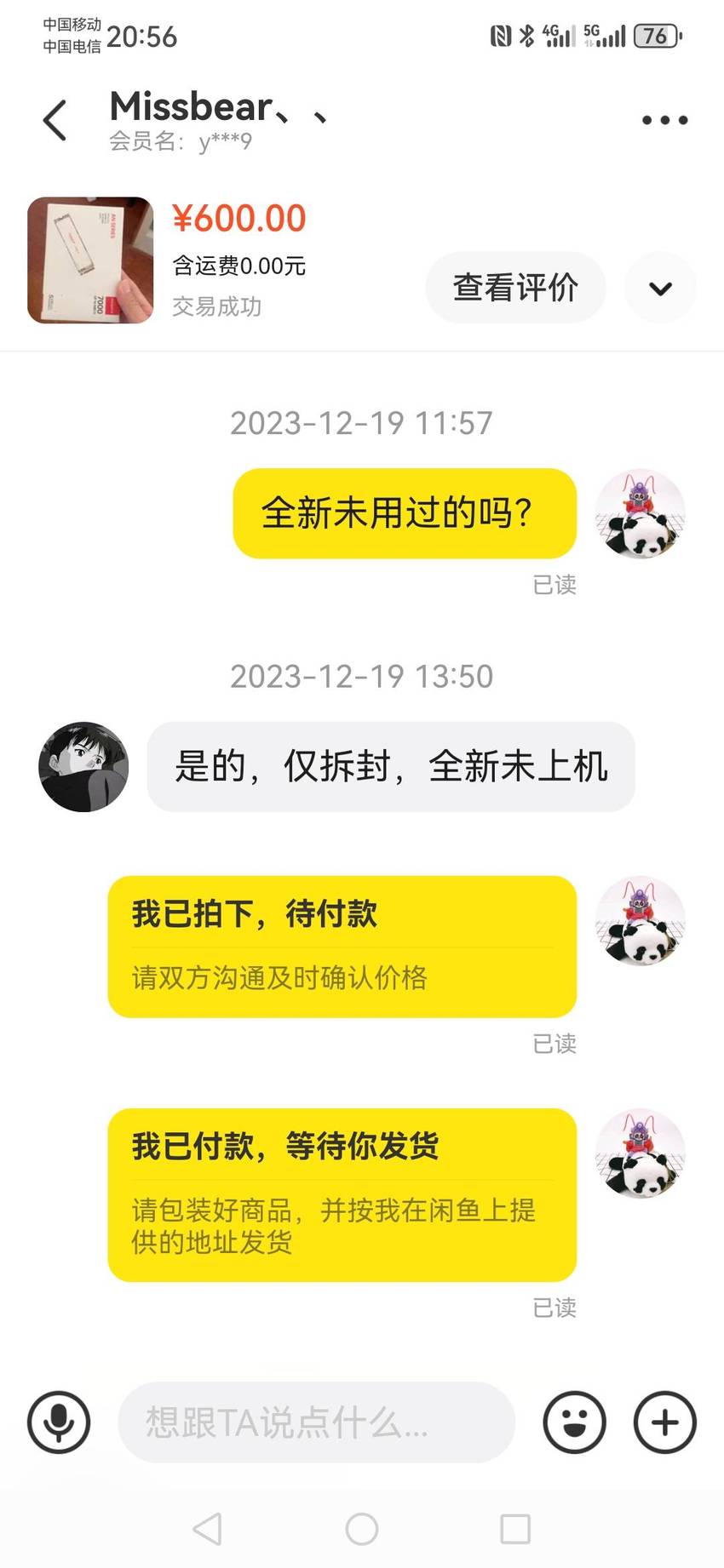The image size is (724, 1568).
Task: Expand the order details chevron
Action: click(660, 289)
